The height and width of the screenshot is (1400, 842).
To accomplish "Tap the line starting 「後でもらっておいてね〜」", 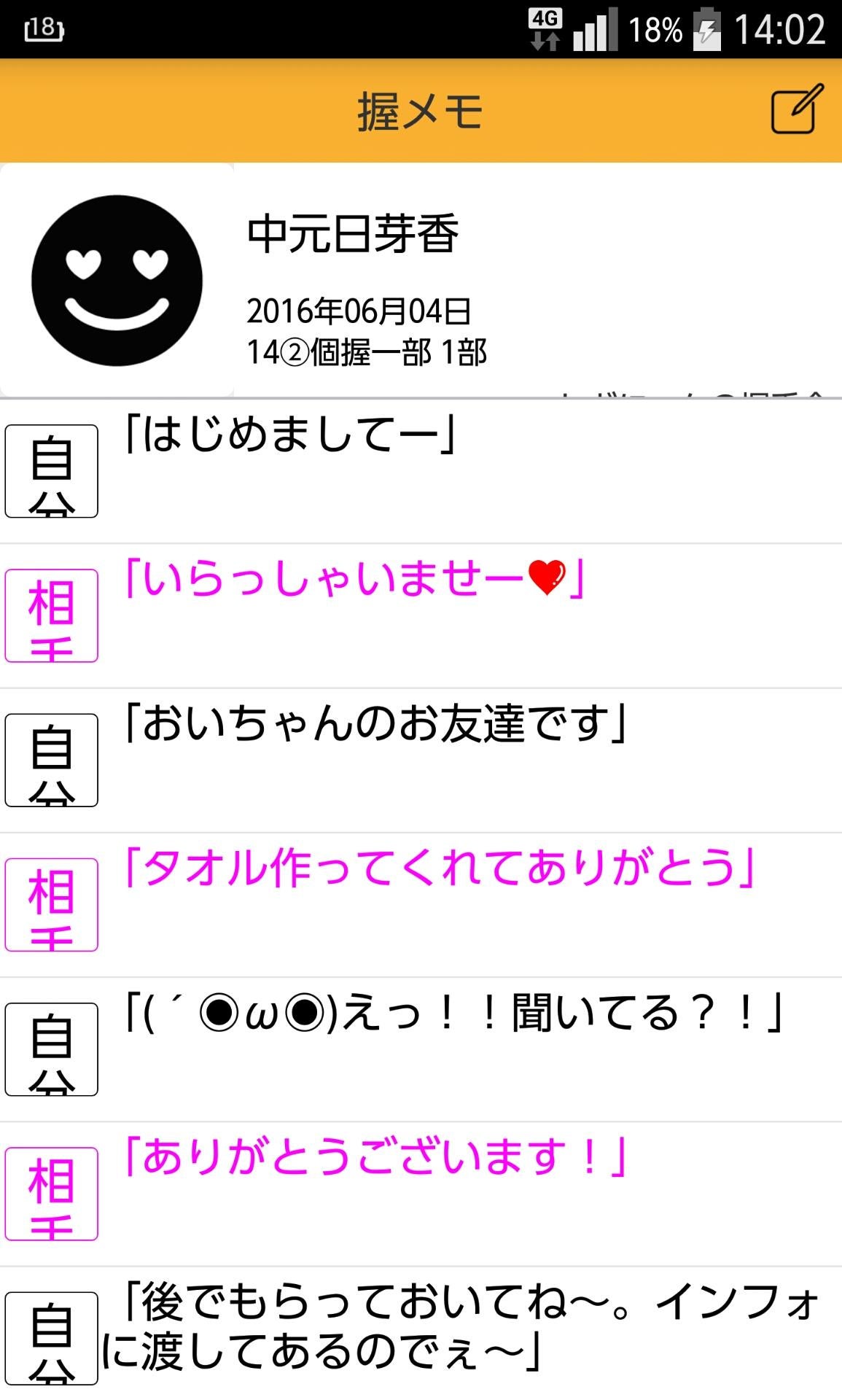I will (x=467, y=1327).
